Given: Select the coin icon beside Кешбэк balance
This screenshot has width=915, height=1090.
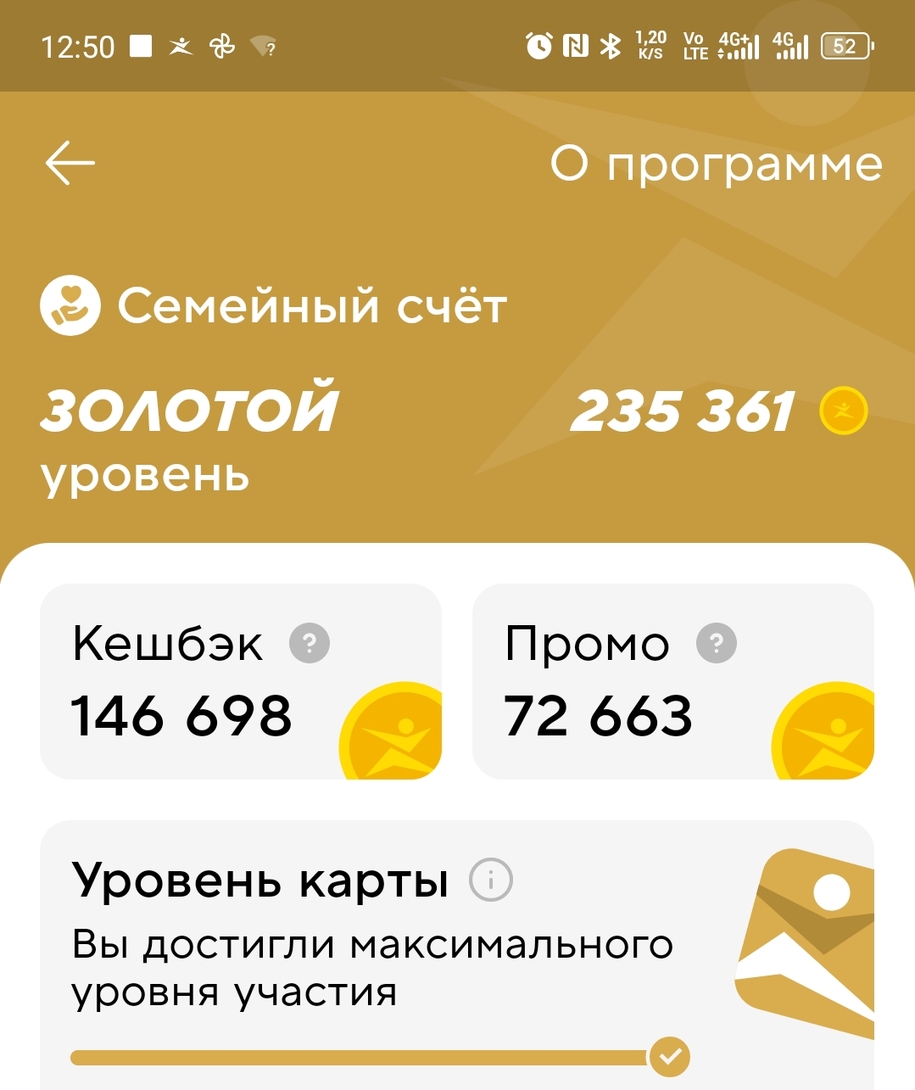Looking at the screenshot, I should point(392,733).
